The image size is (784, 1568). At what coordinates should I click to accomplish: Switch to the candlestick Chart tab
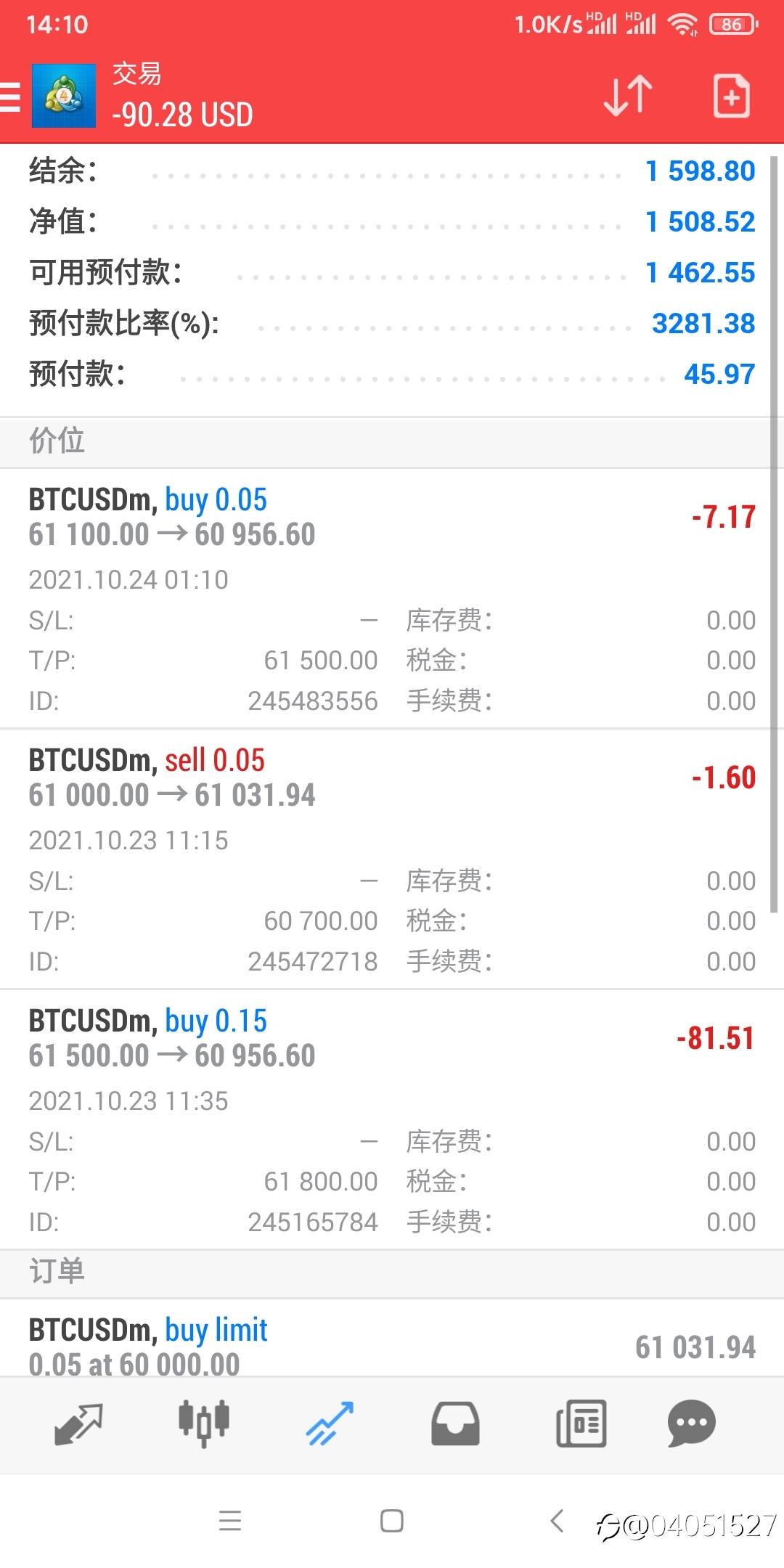coord(204,1424)
